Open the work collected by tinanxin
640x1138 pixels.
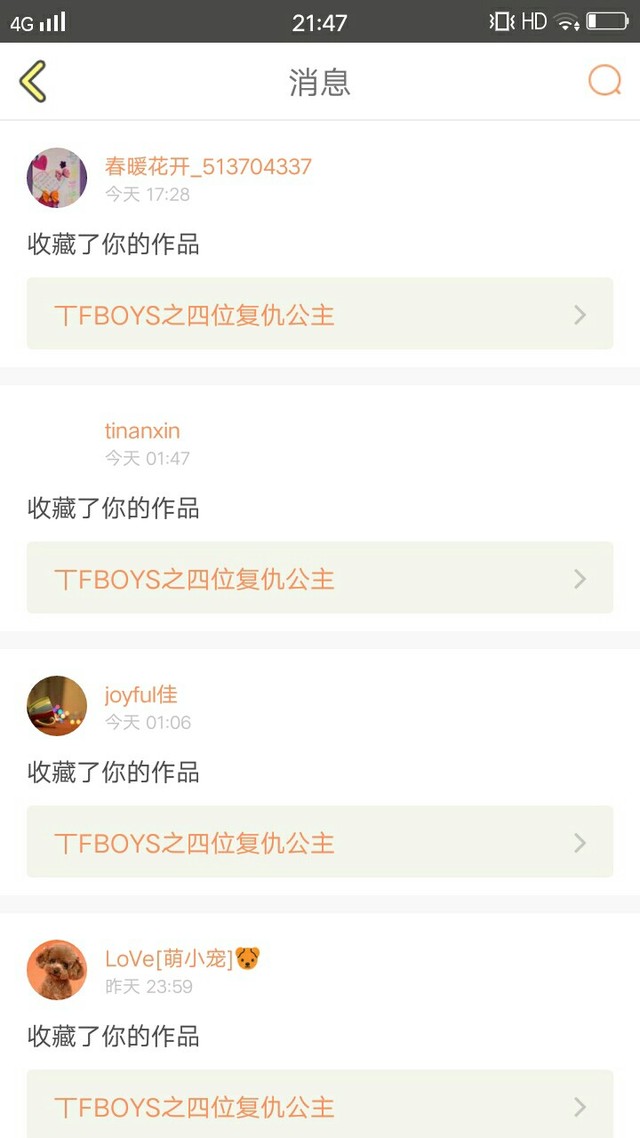pos(320,578)
